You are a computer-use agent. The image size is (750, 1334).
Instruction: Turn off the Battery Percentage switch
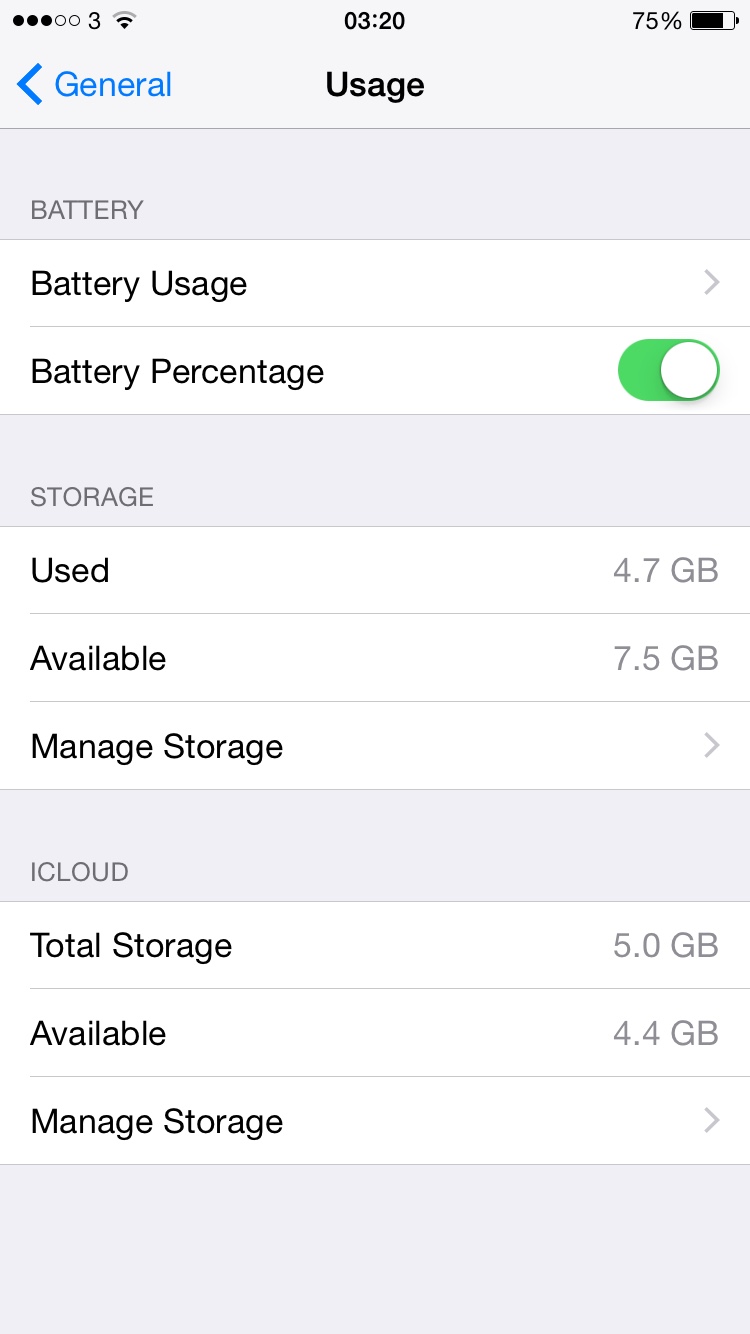click(x=669, y=371)
